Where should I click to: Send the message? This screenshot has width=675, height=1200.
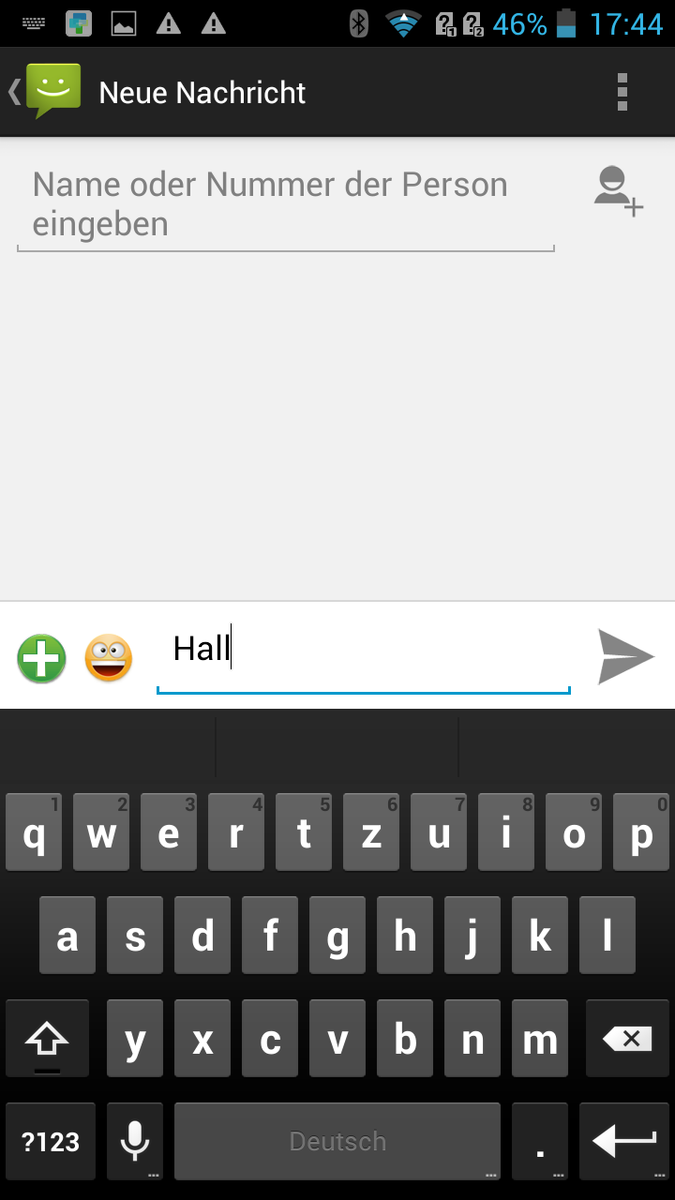tap(625, 657)
